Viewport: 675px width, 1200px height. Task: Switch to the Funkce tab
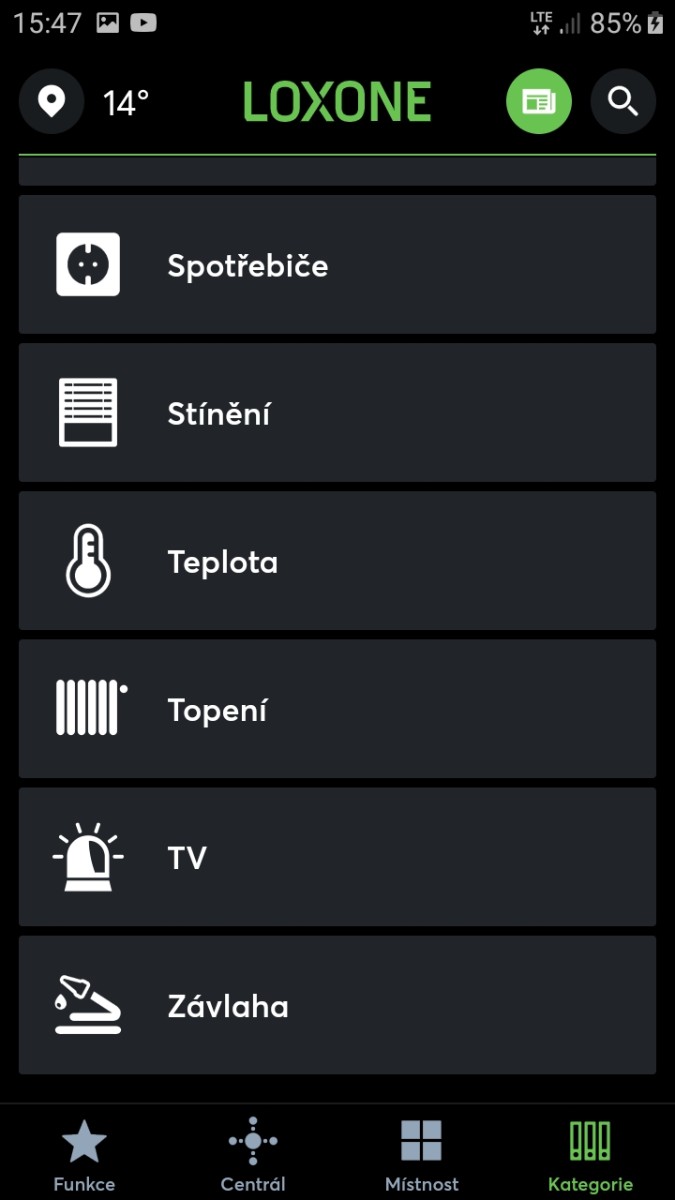(84, 1154)
